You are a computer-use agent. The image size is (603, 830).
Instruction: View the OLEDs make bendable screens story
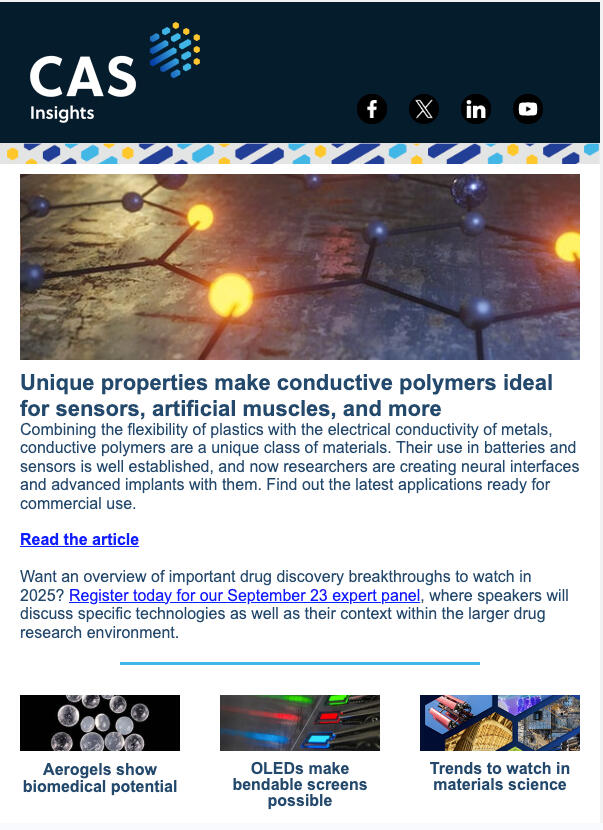point(300,784)
